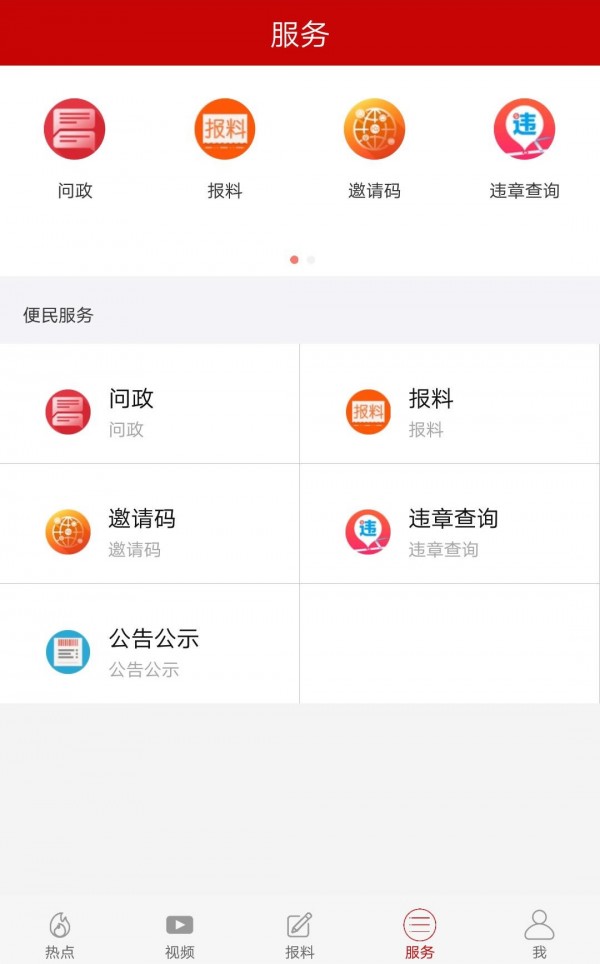The height and width of the screenshot is (964, 600).
Task: Switch to the 报料 bottom navigation tab
Action: pyautogui.click(x=300, y=934)
